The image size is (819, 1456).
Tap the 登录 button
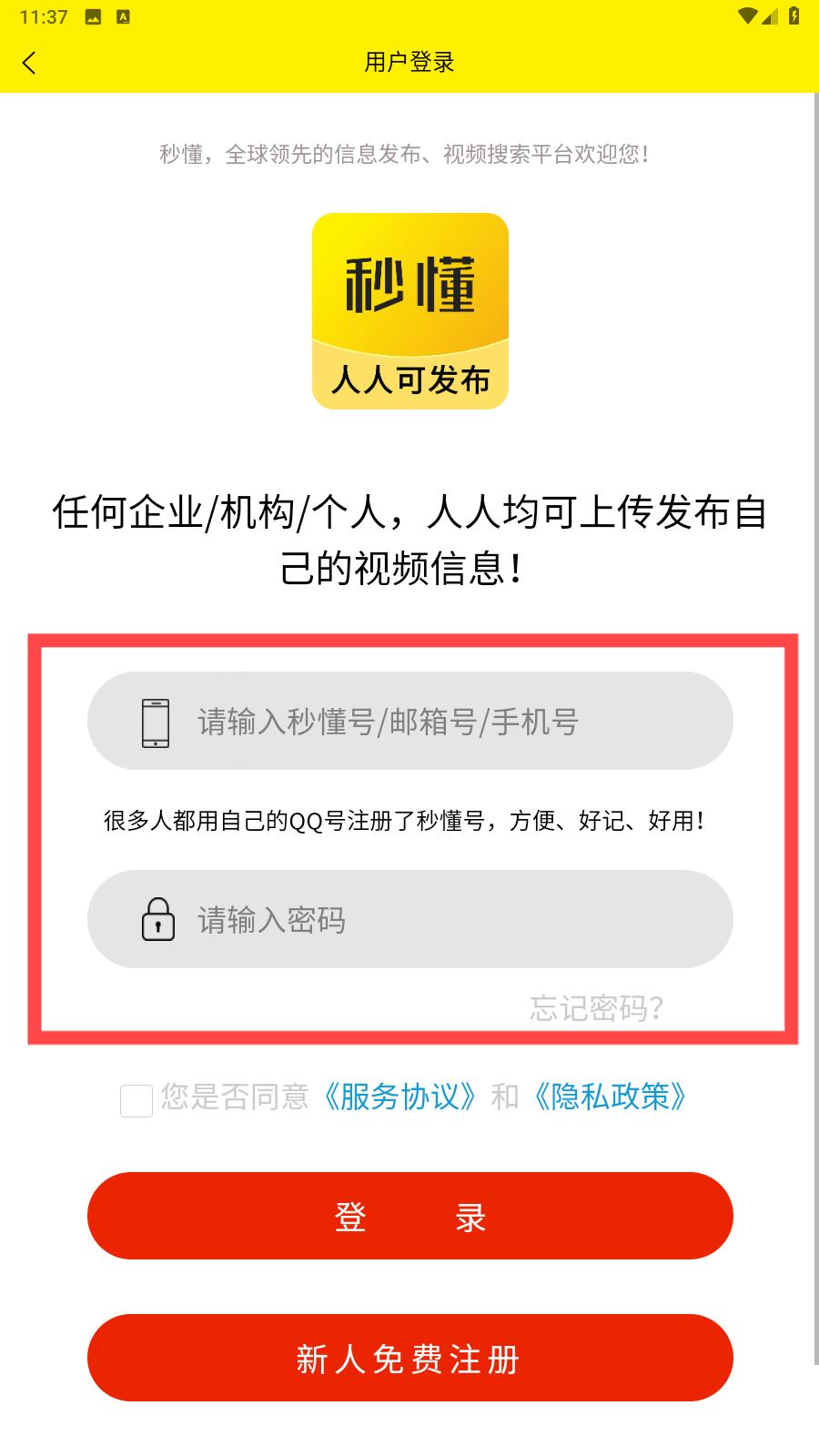(x=409, y=1216)
